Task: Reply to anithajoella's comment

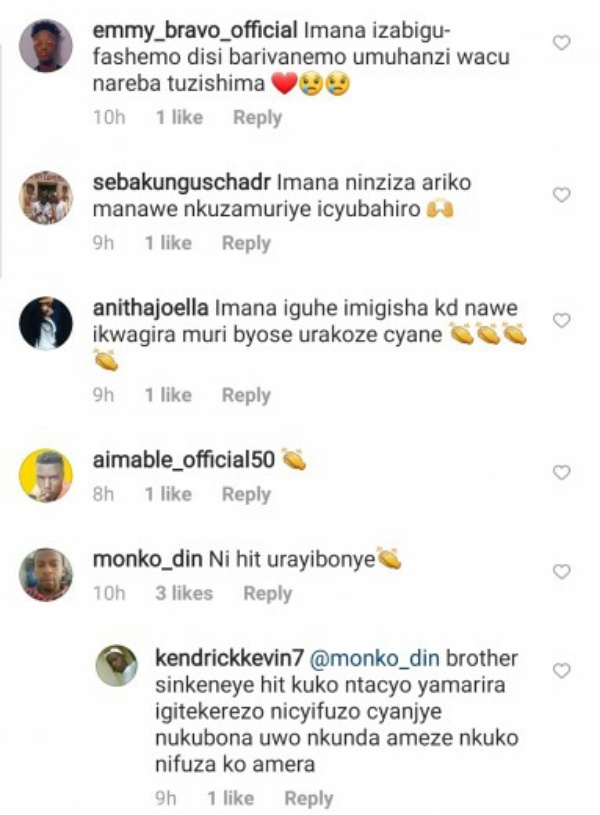Action: pyautogui.click(x=246, y=395)
